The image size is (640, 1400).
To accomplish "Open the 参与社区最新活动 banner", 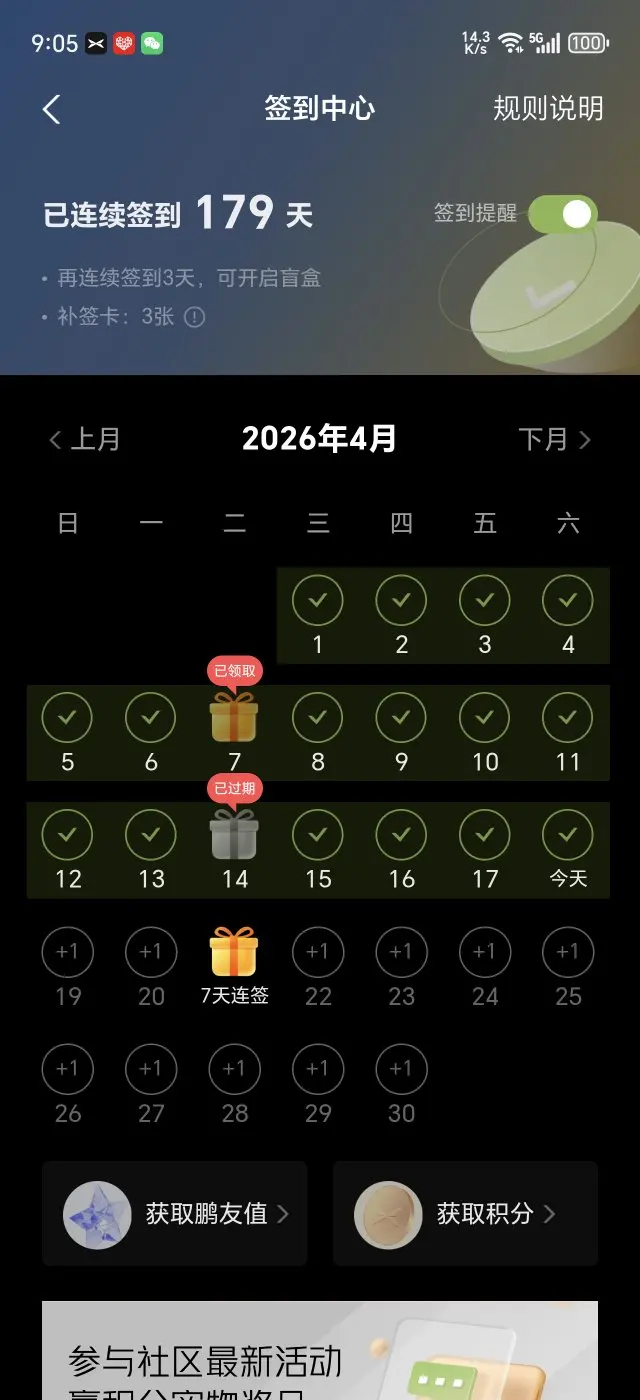I will 320,1355.
